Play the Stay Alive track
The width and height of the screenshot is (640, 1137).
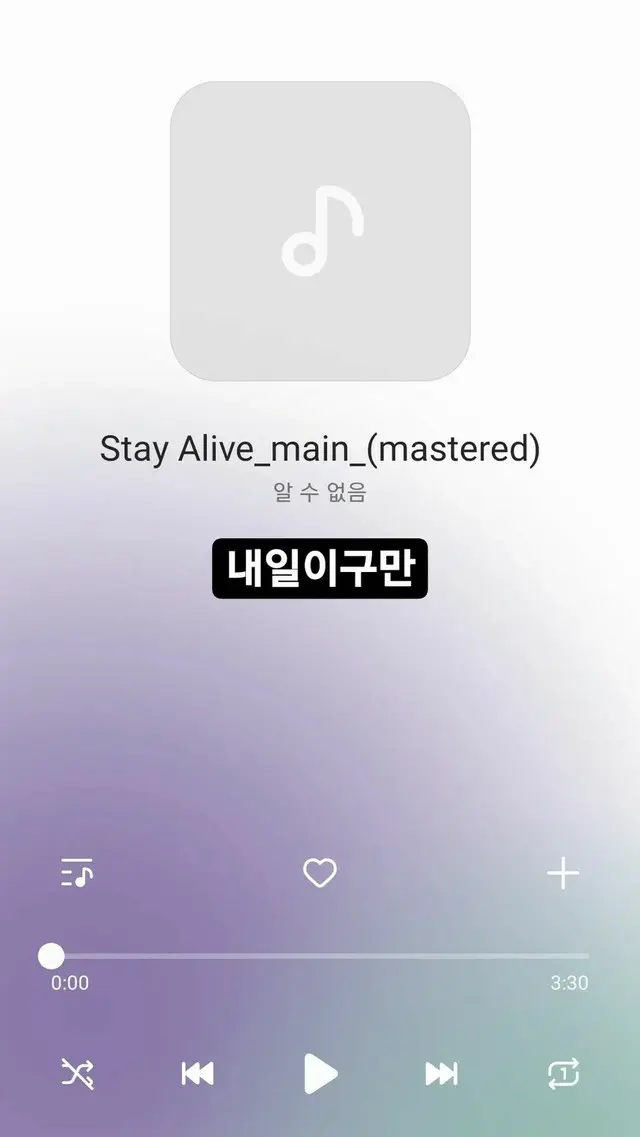tap(320, 1073)
